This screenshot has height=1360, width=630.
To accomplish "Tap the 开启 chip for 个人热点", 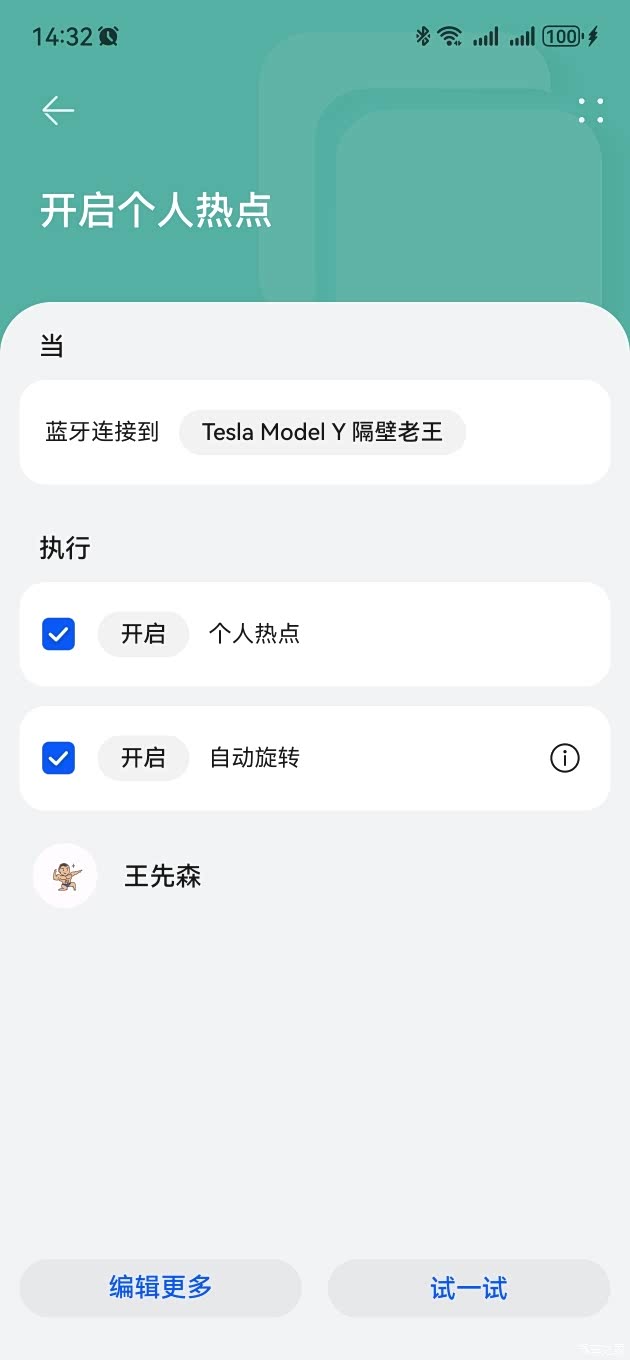I will (143, 634).
